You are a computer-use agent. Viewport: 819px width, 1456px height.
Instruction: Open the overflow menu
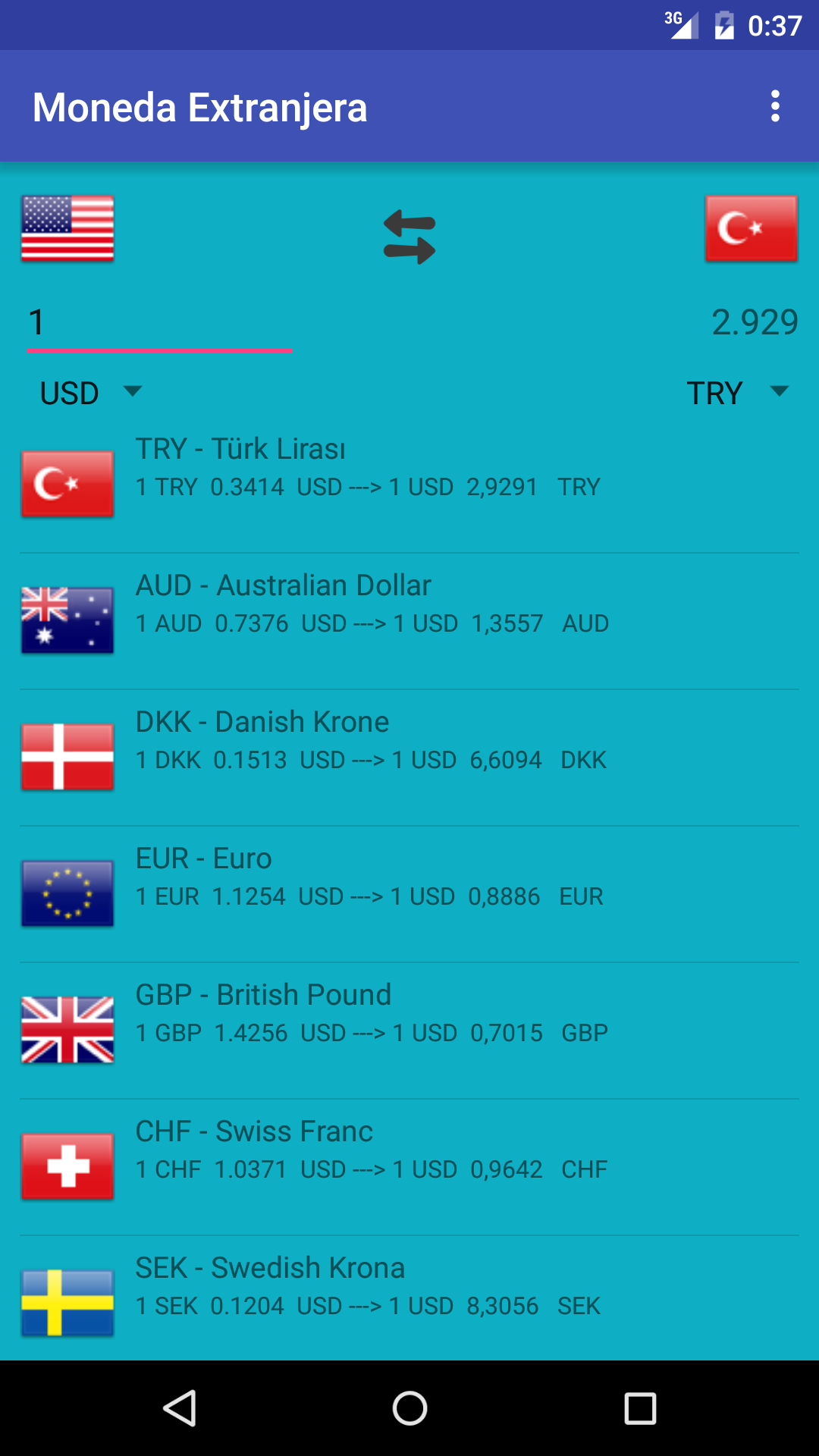click(x=775, y=106)
